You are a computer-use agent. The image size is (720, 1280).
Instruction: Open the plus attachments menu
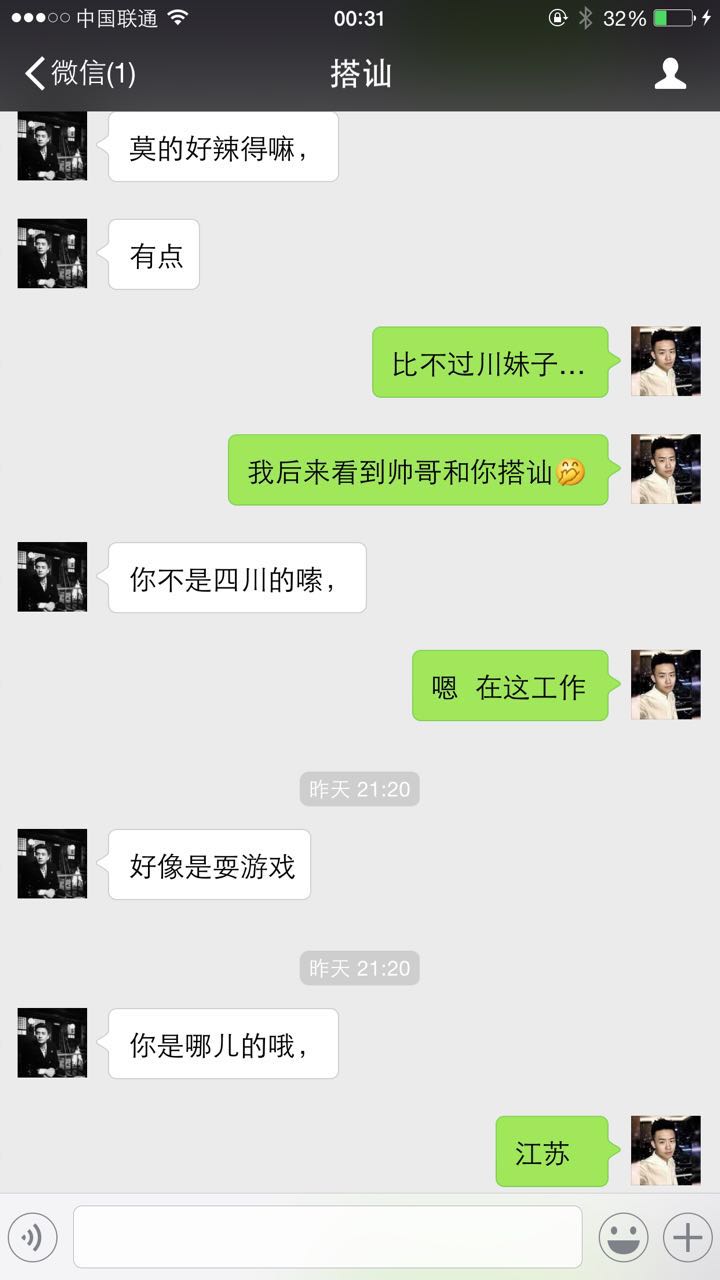687,1238
